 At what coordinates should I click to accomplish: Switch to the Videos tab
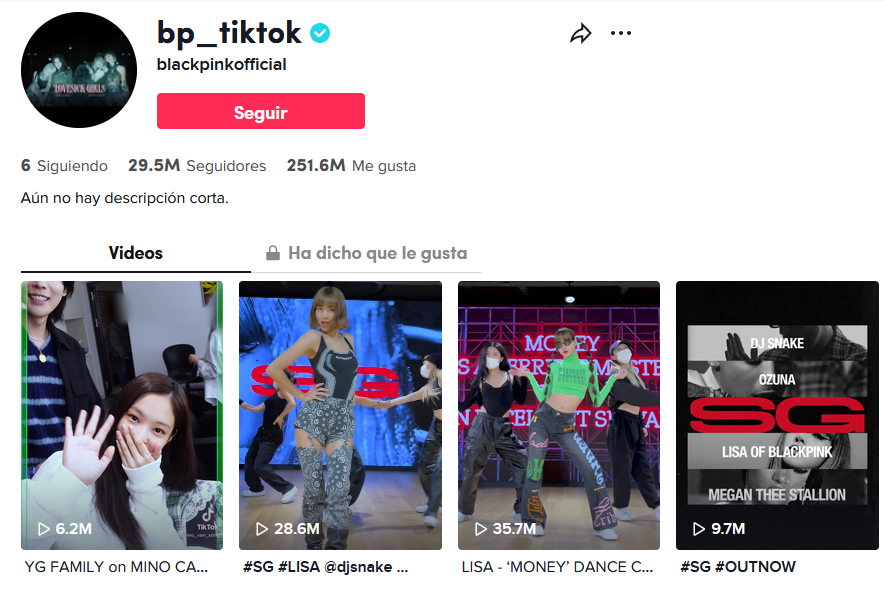click(x=136, y=253)
